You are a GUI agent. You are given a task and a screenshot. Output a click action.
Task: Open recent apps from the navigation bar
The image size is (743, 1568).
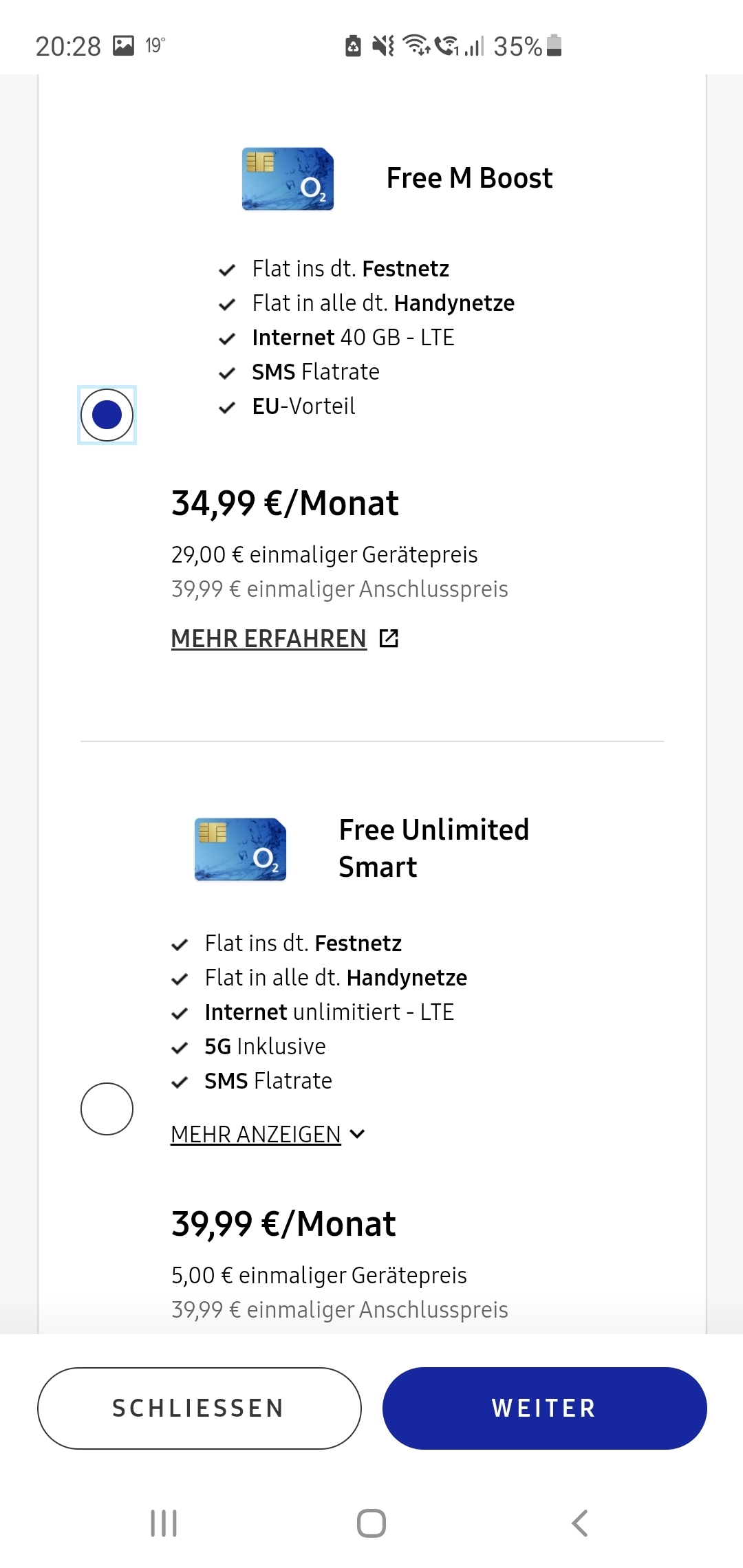(x=164, y=1523)
